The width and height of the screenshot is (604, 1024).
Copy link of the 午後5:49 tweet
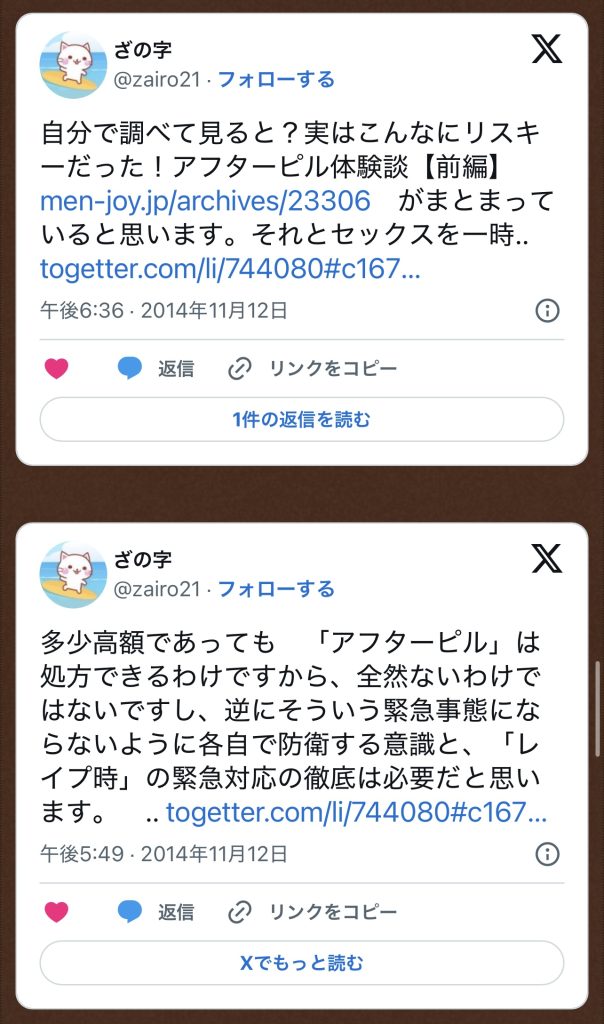click(x=312, y=913)
